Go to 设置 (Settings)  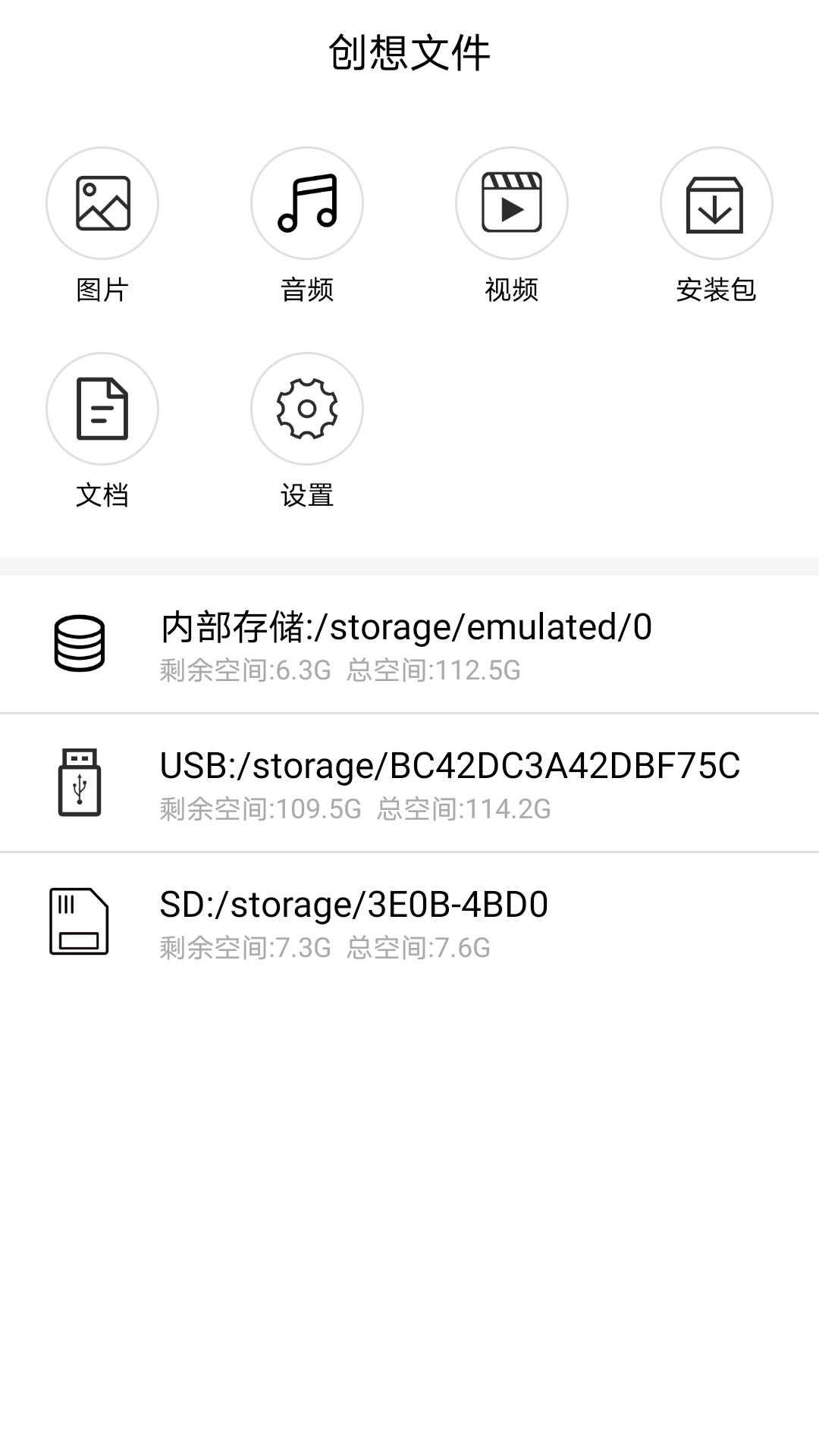click(x=307, y=409)
